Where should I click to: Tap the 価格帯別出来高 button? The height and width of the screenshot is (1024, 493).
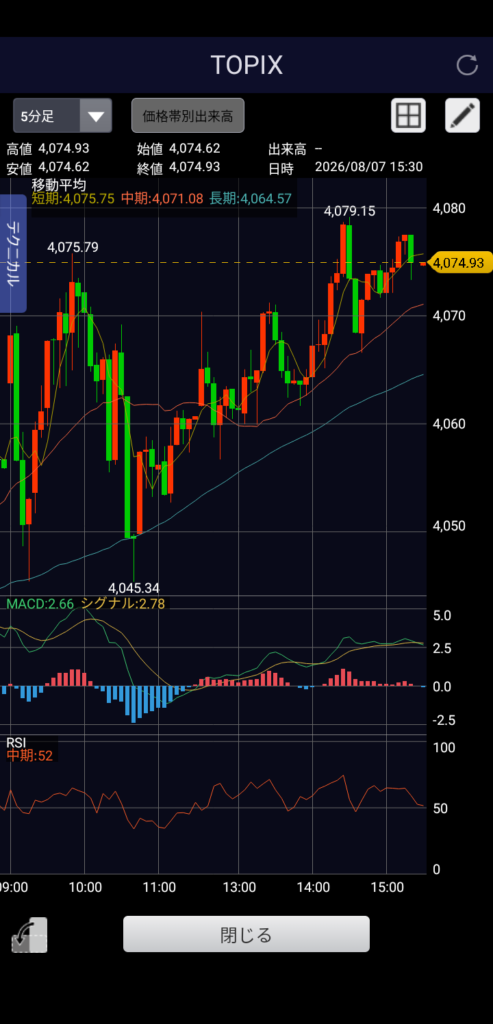pyautogui.click(x=188, y=116)
